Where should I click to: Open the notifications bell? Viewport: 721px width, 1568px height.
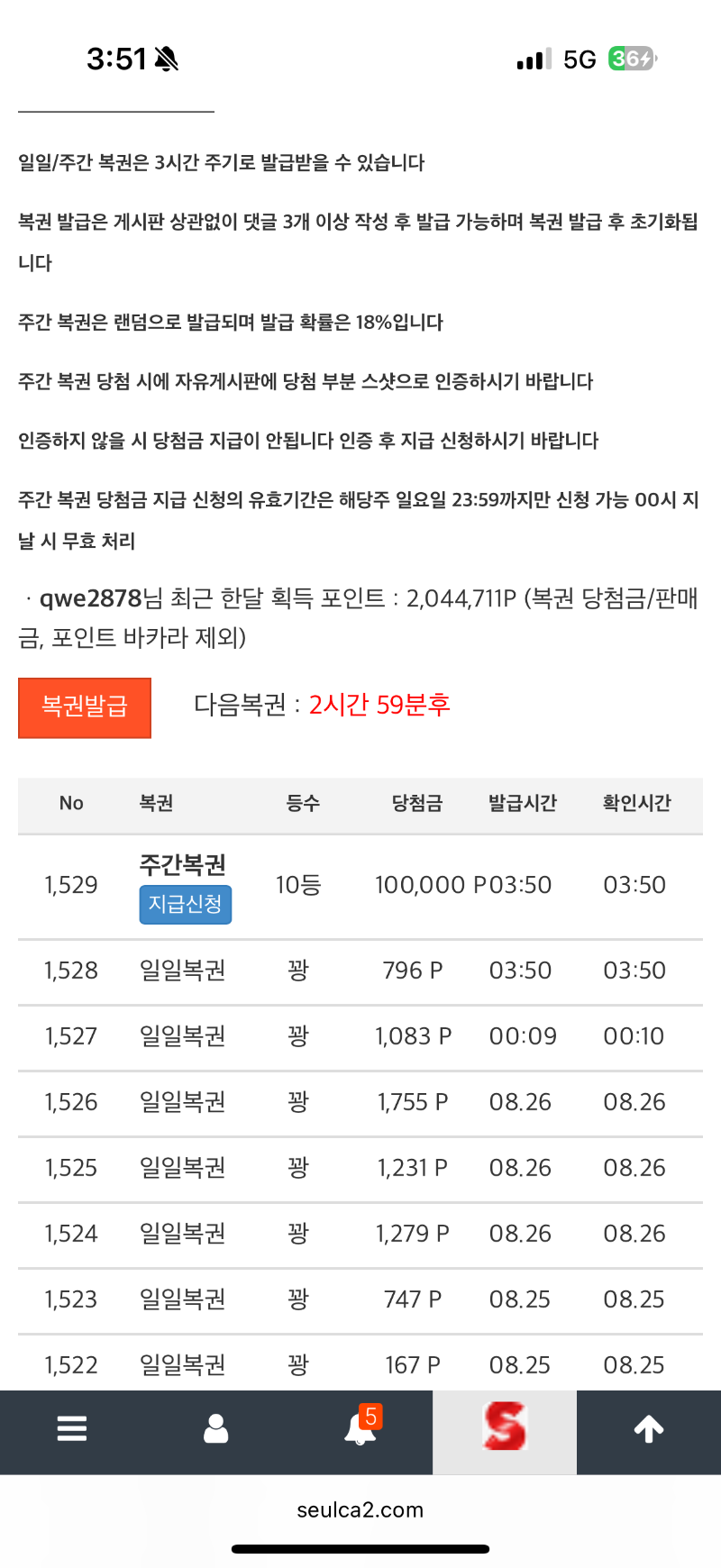tap(361, 1429)
